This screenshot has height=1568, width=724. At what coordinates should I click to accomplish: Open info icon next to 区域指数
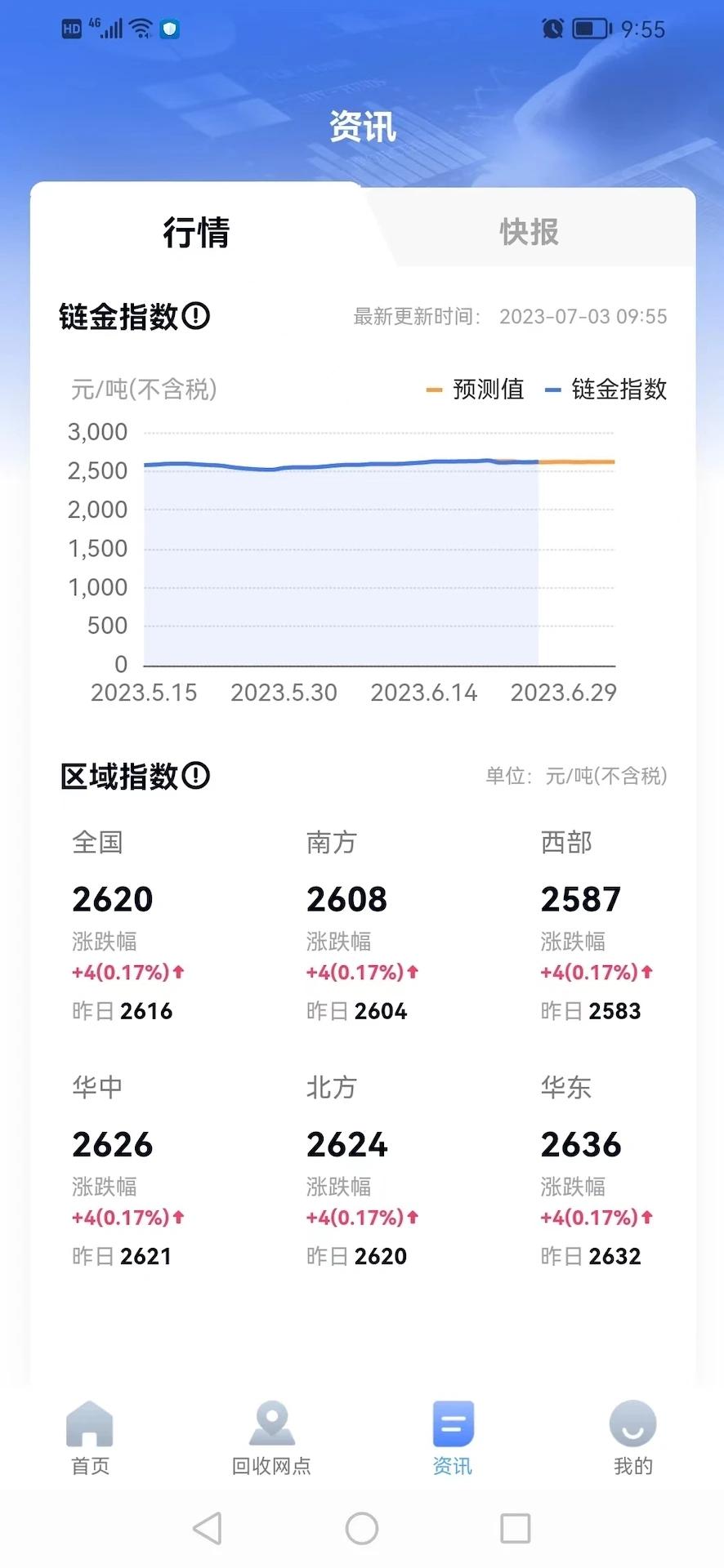point(196,775)
